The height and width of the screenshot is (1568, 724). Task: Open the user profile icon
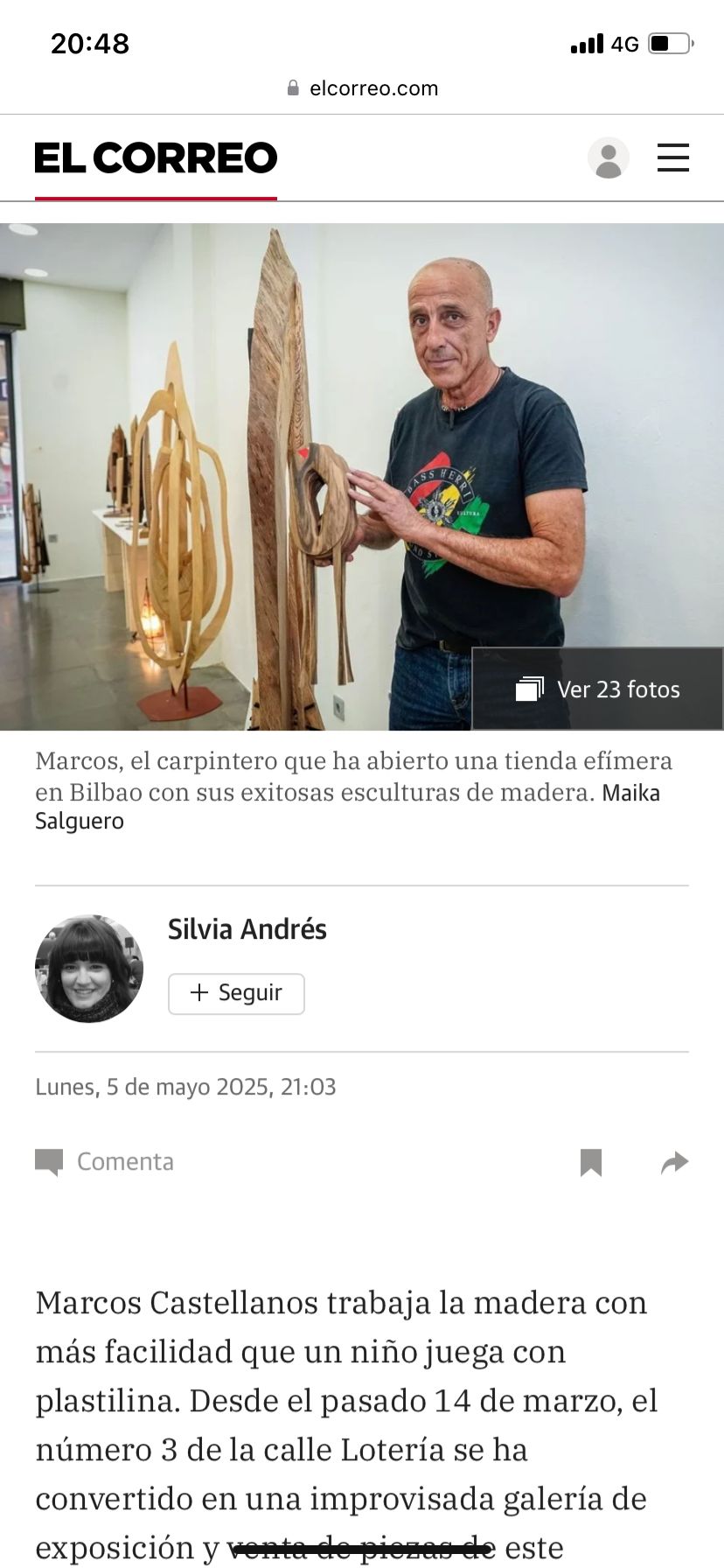[x=608, y=158]
